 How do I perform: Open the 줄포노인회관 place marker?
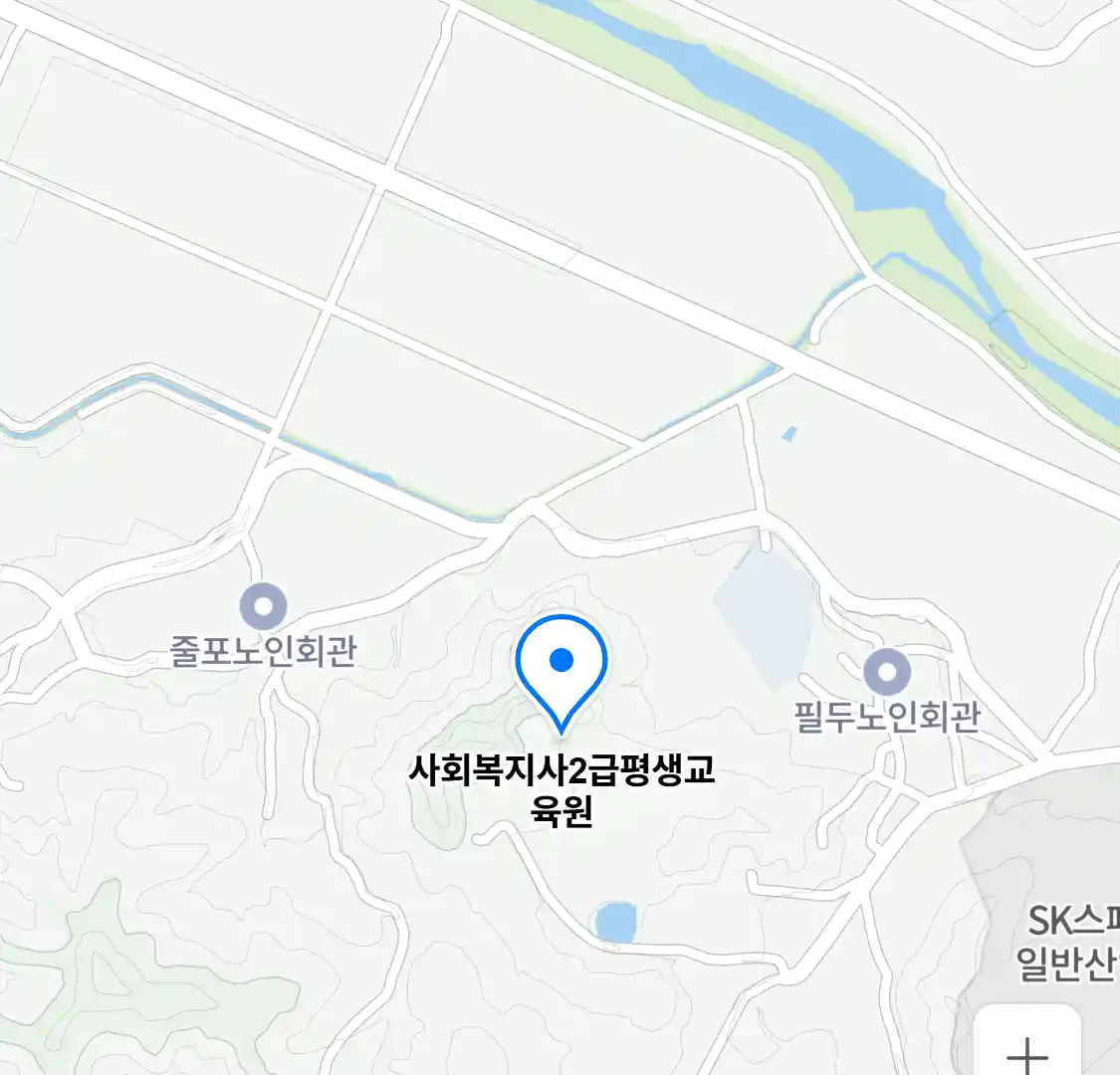[x=264, y=606]
